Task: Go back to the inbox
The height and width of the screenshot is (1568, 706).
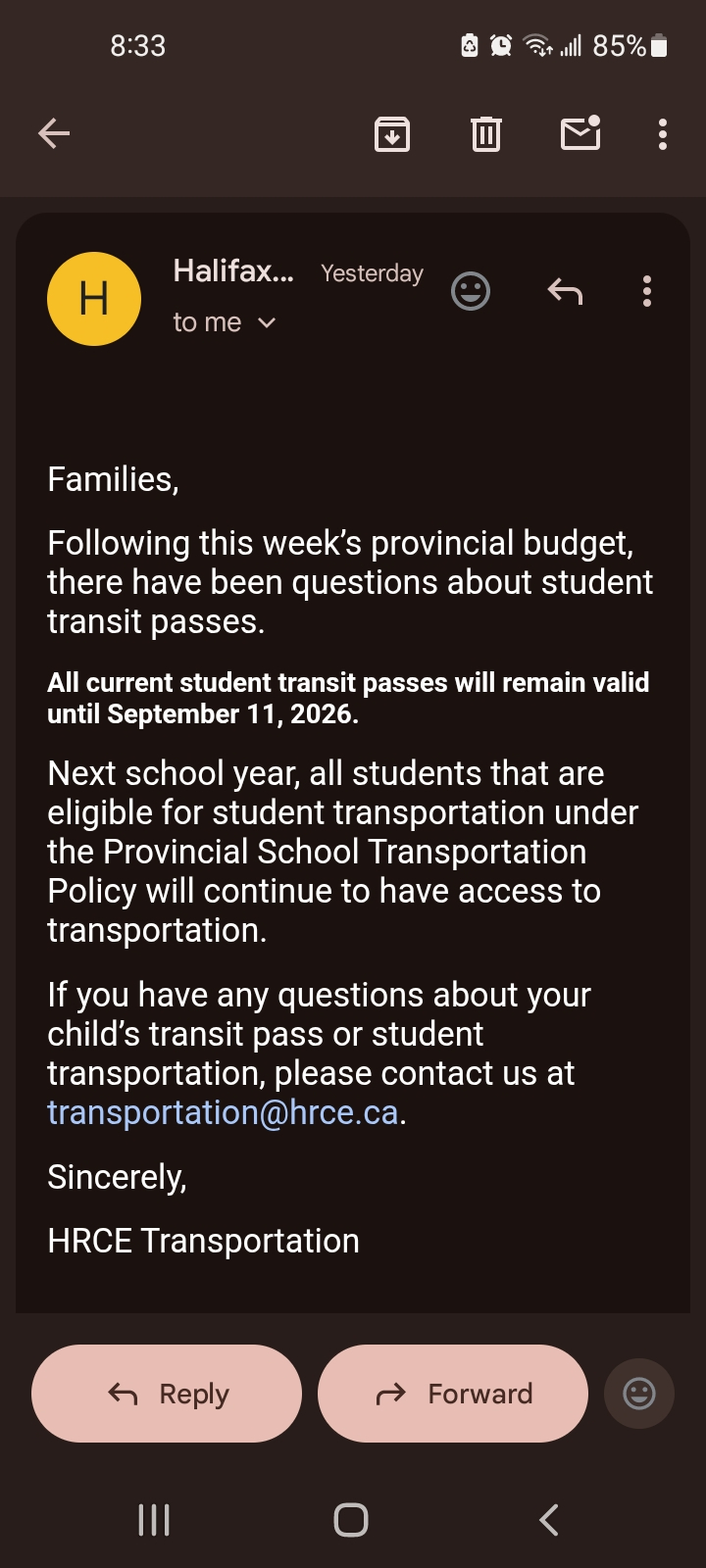Action: (54, 133)
